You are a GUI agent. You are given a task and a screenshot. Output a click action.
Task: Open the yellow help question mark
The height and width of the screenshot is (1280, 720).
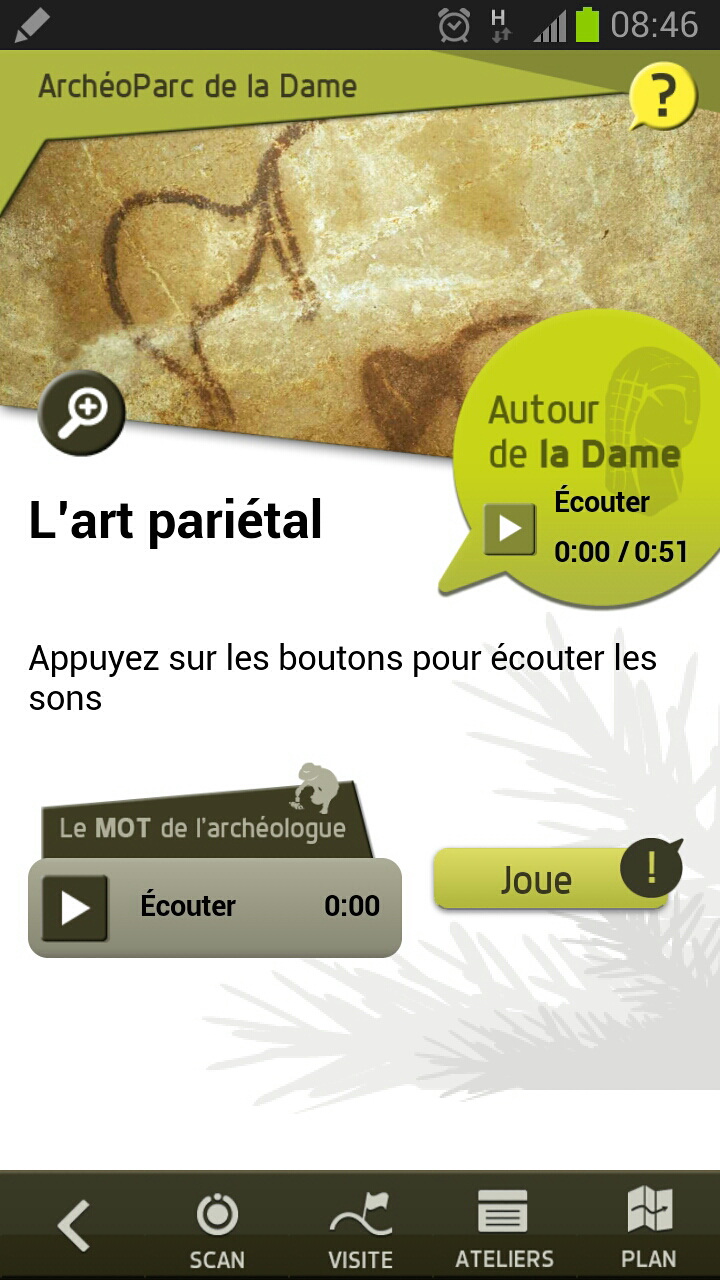click(x=662, y=96)
